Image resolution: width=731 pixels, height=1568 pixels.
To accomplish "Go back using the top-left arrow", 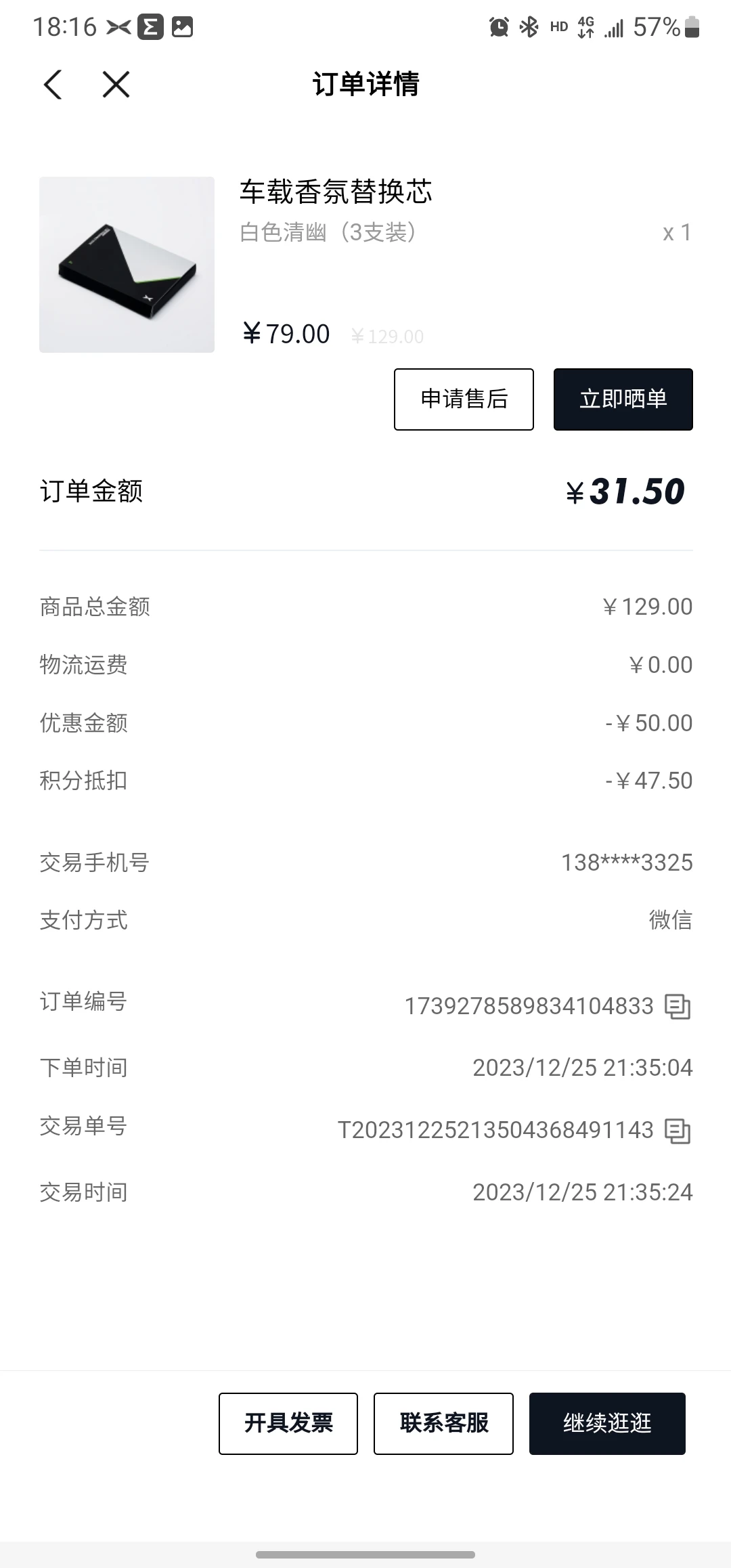I will pos(53,85).
